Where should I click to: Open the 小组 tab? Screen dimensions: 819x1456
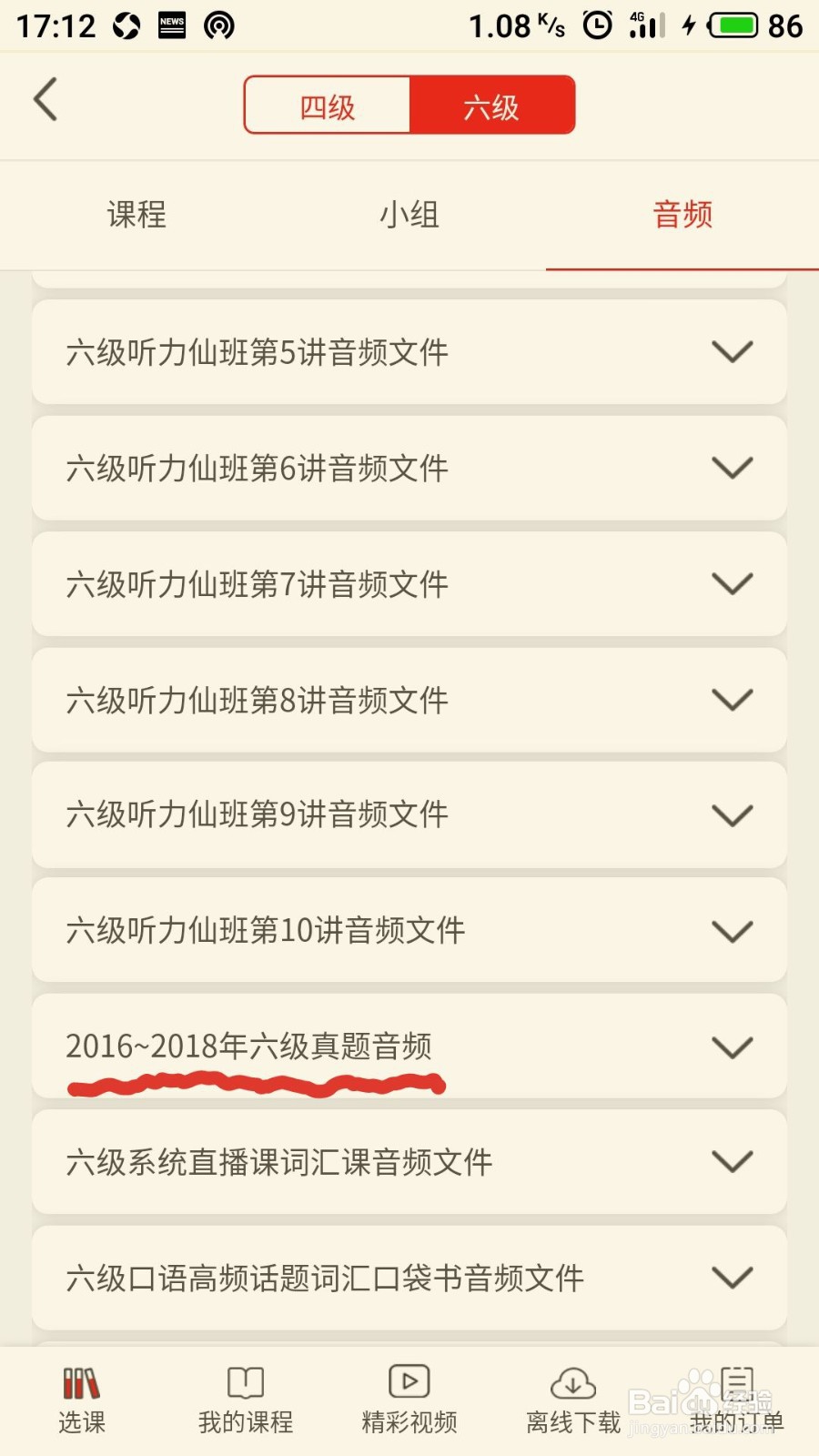click(x=408, y=216)
